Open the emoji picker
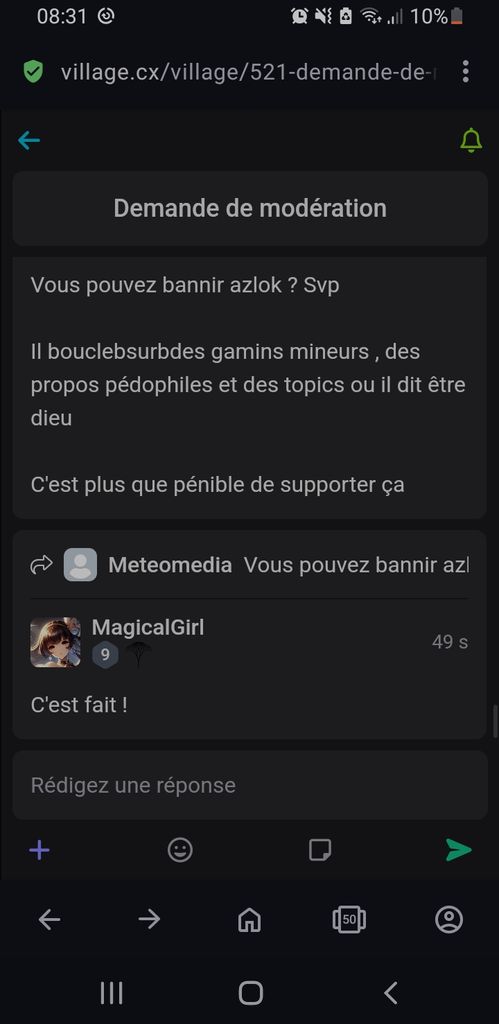 click(x=180, y=850)
